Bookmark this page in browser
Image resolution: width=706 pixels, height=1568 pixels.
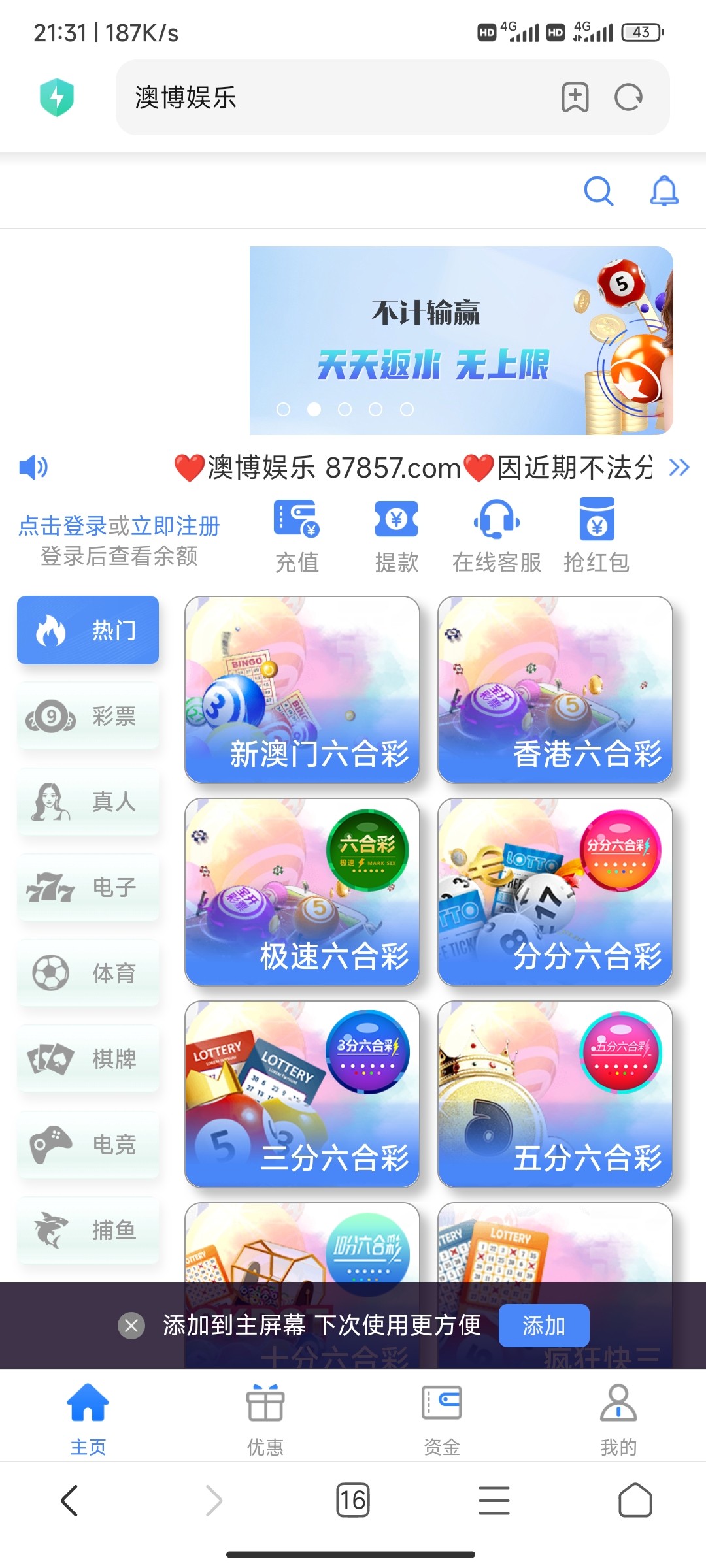click(575, 98)
